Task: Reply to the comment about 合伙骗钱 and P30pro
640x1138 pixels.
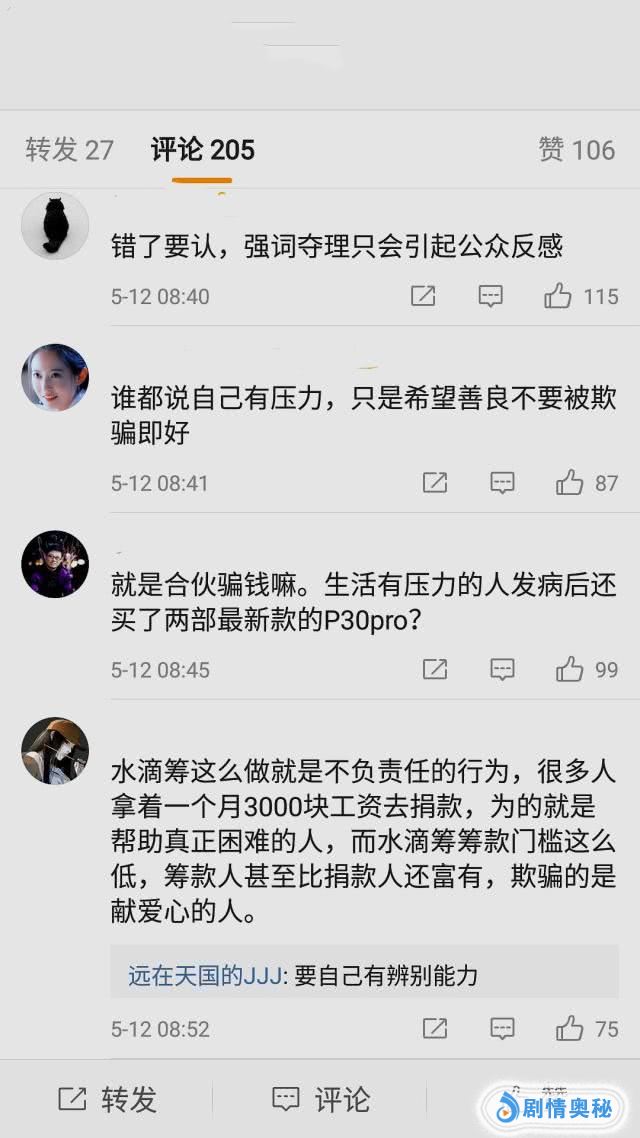Action: point(502,669)
